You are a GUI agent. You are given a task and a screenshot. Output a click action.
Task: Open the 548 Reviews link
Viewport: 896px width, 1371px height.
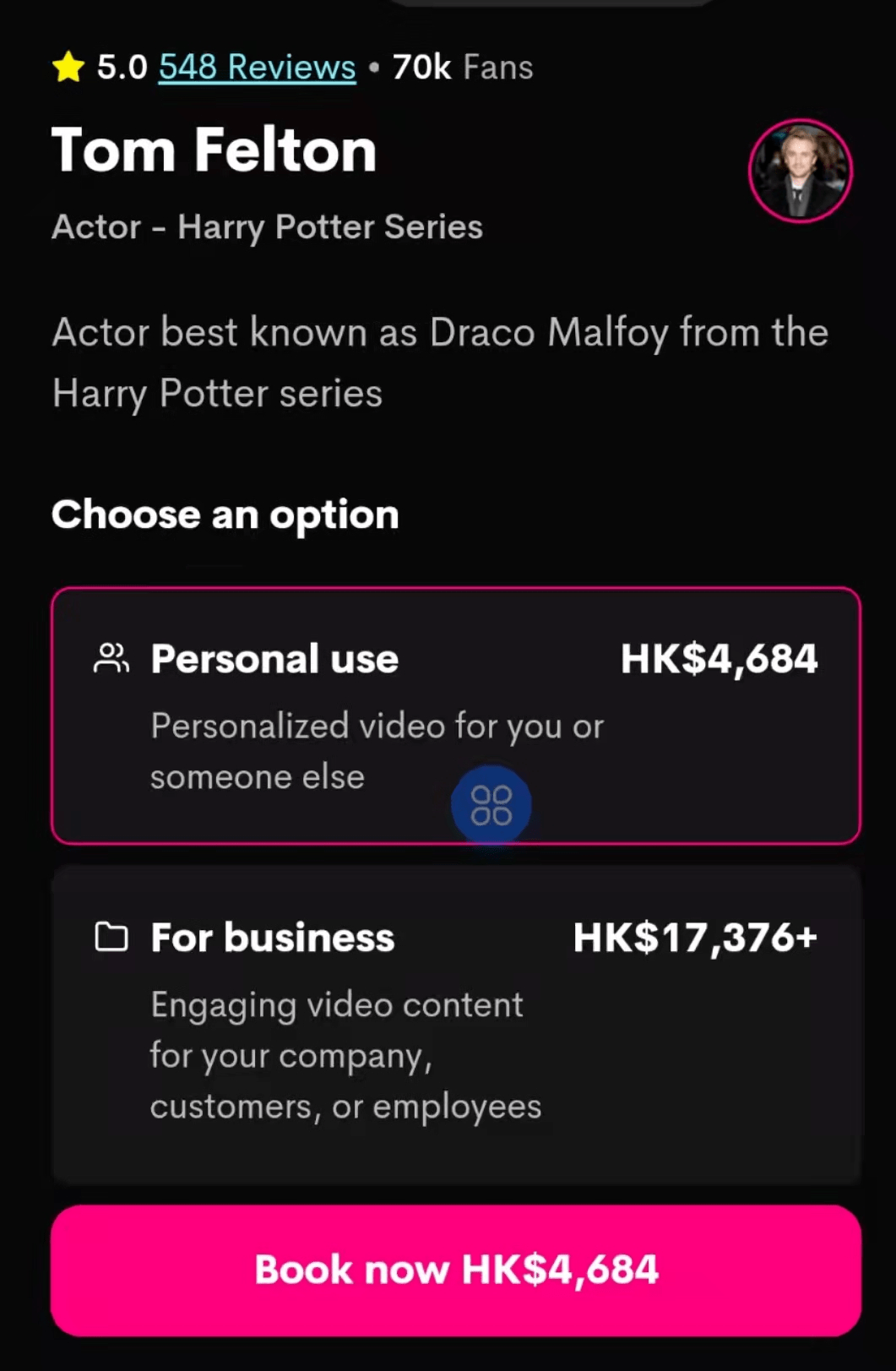(257, 67)
